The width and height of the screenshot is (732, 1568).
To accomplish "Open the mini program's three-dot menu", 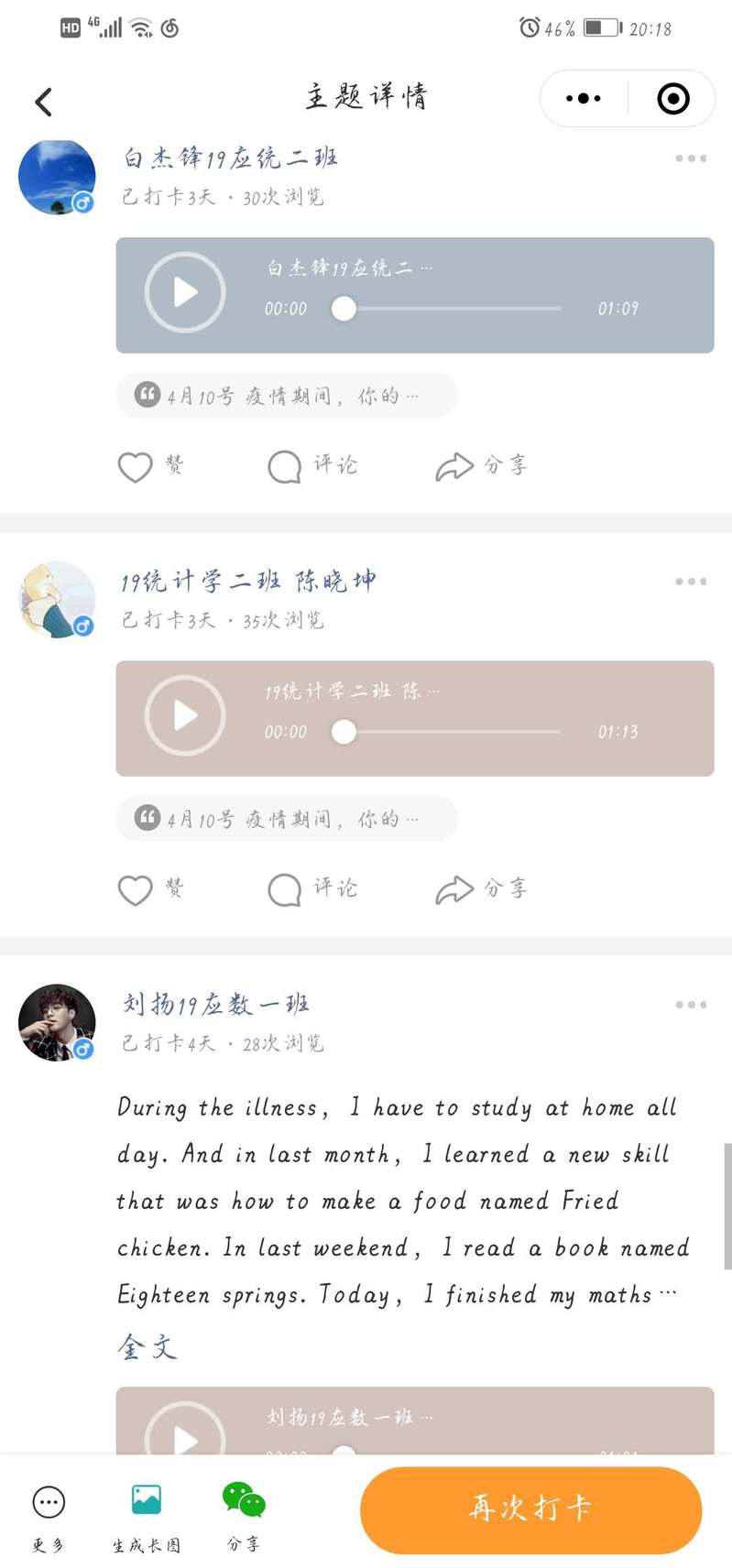I will click(584, 99).
